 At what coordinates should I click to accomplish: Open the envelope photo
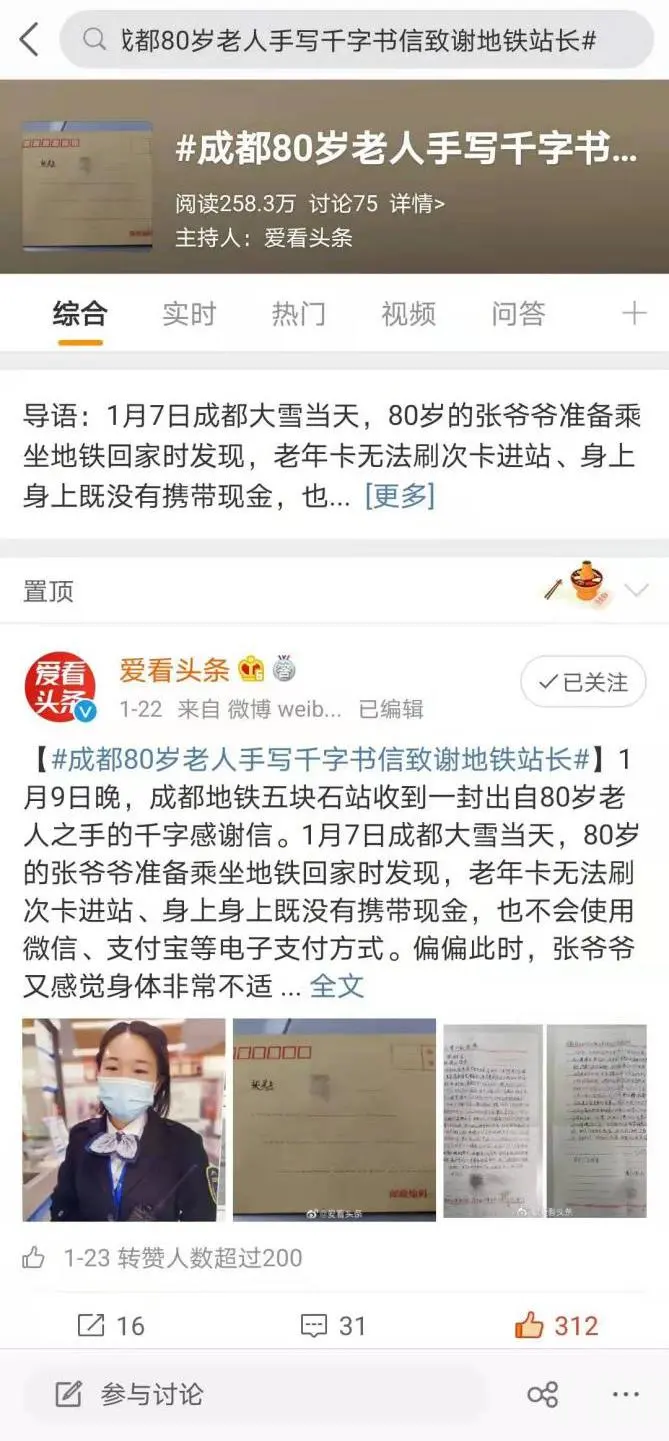tap(334, 1120)
